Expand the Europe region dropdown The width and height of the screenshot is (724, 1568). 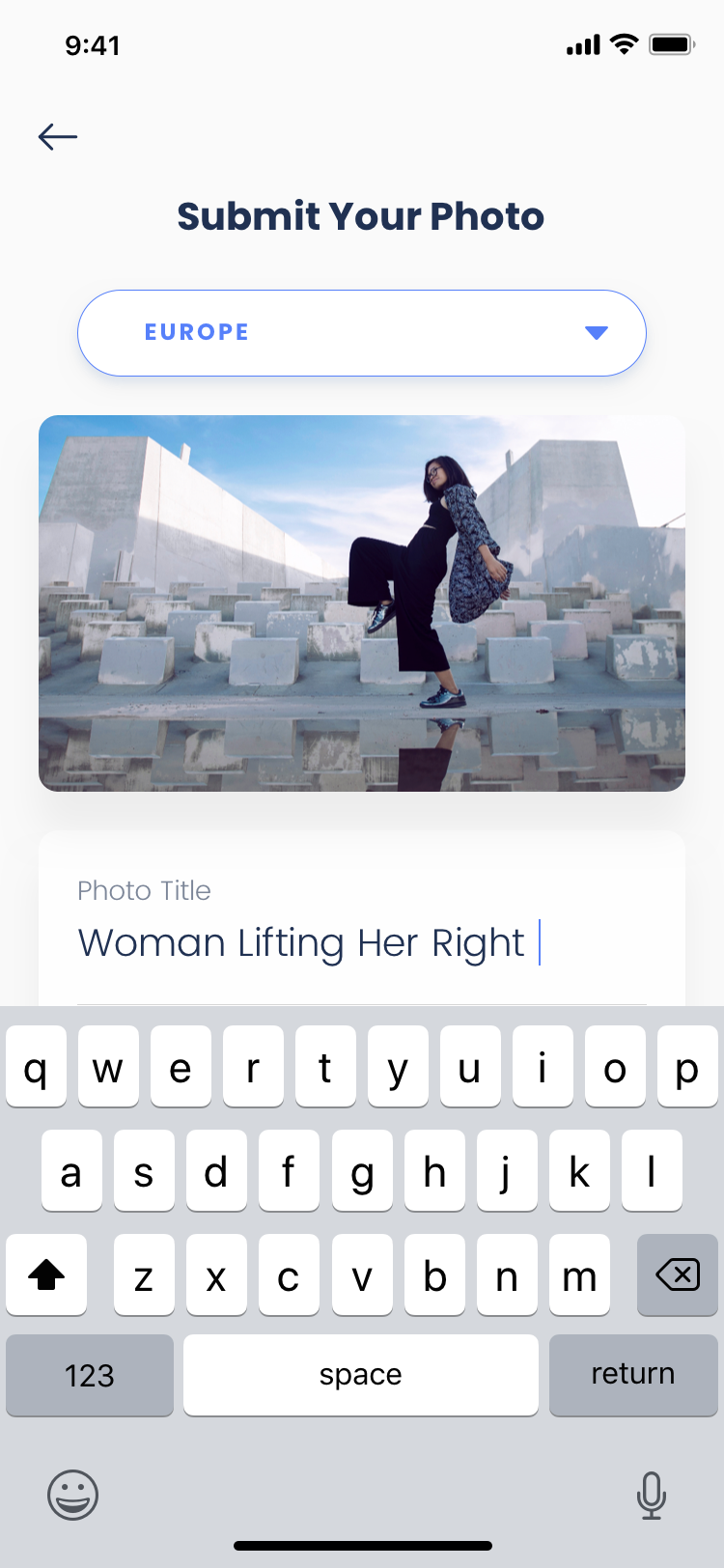tap(361, 333)
